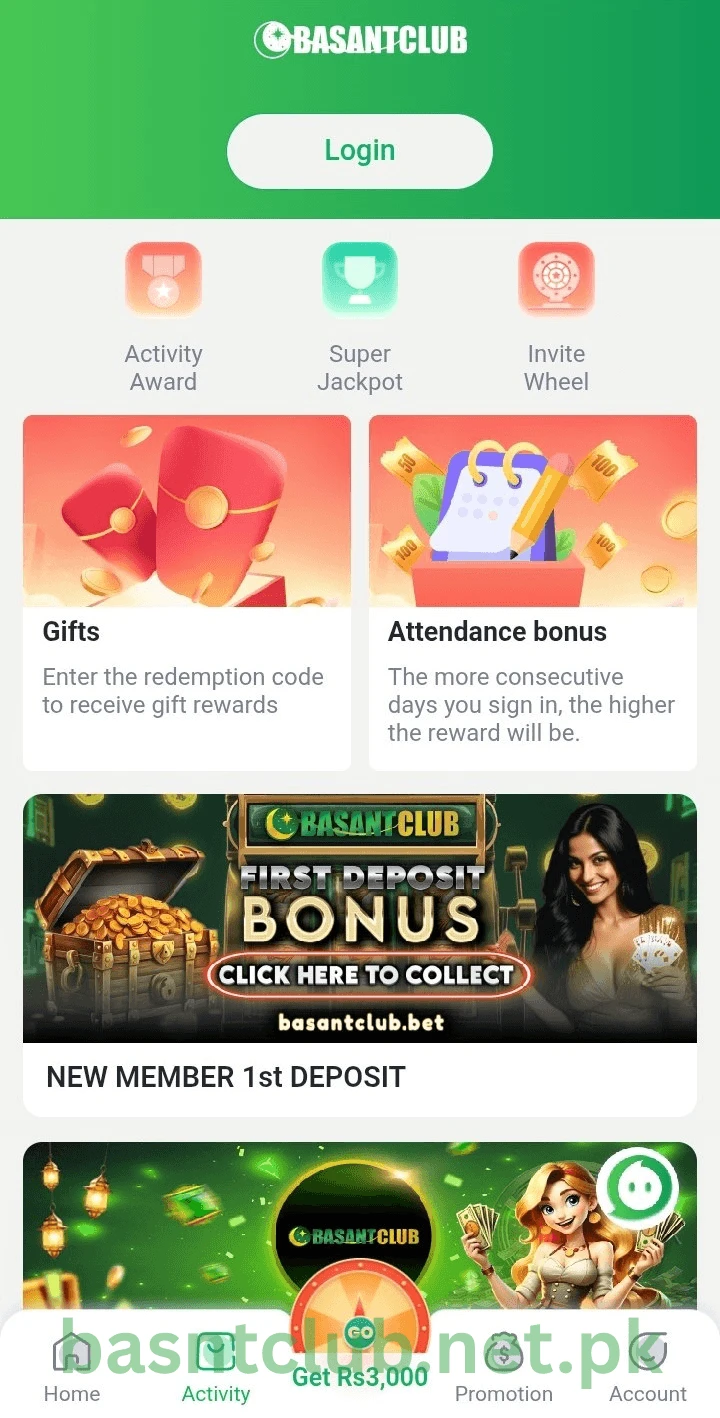This screenshot has width=720, height=1418.
Task: Open Super Jackpot
Action: click(x=360, y=318)
